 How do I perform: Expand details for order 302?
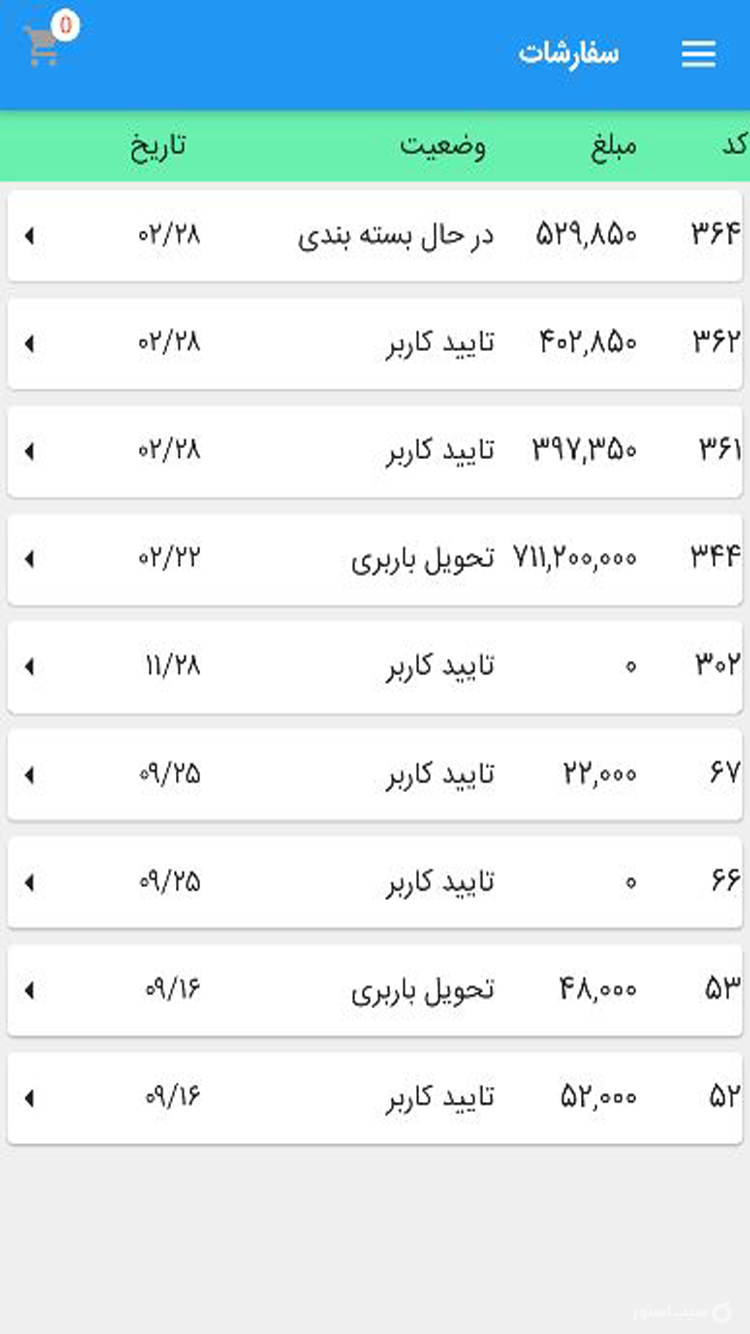[x=32, y=665]
